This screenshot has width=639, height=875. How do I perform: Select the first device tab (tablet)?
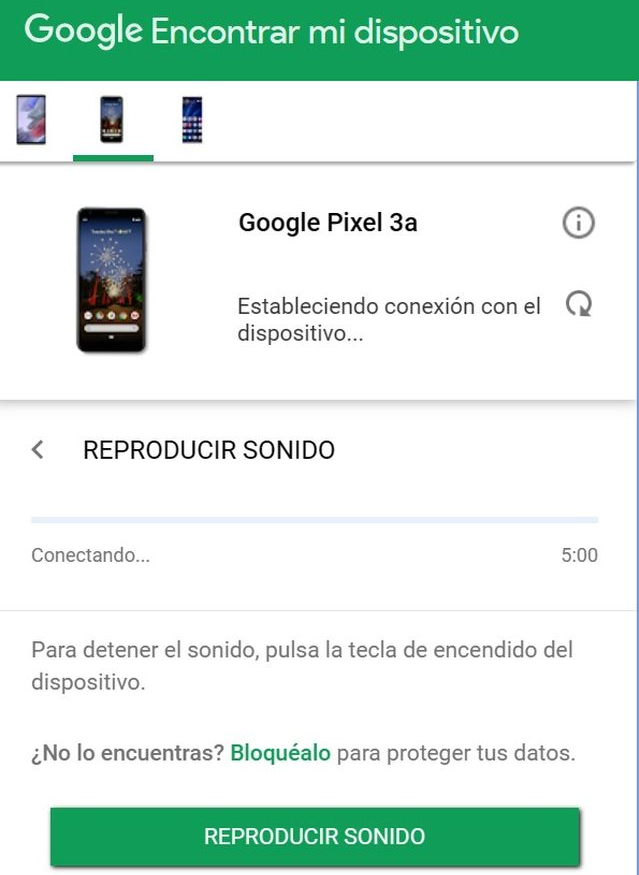click(31, 120)
